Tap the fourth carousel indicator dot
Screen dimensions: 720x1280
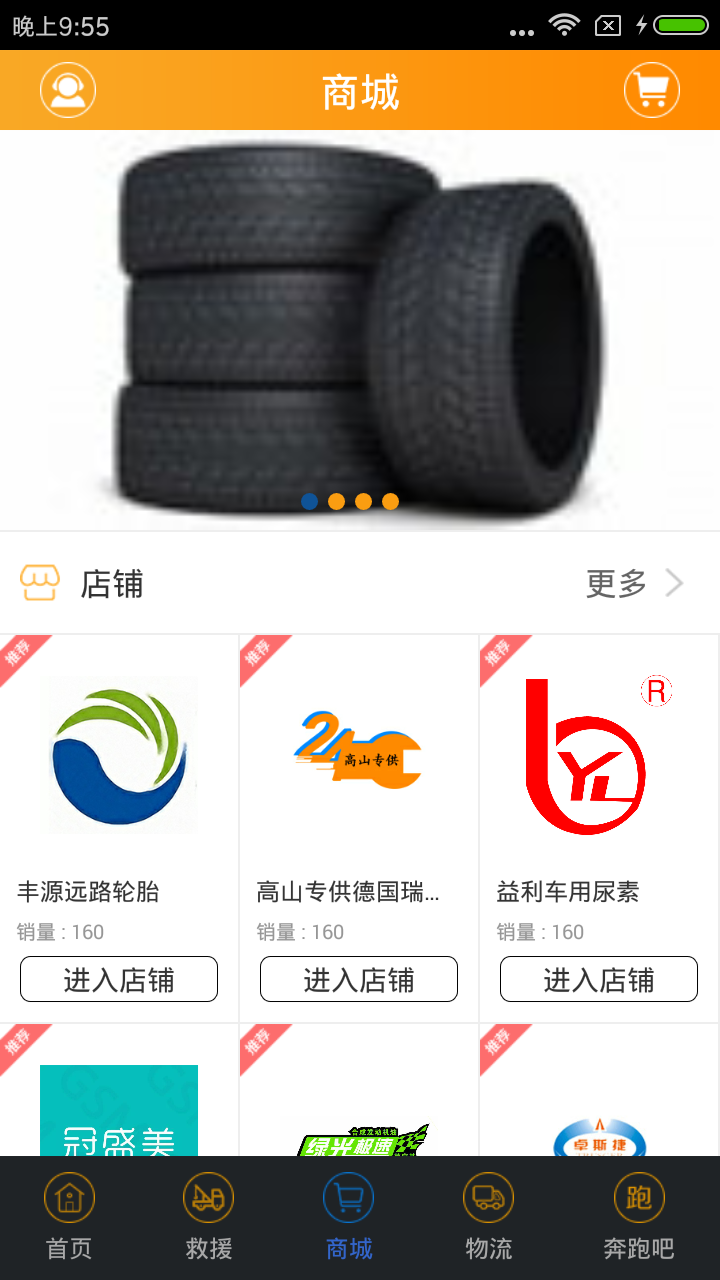click(x=390, y=503)
